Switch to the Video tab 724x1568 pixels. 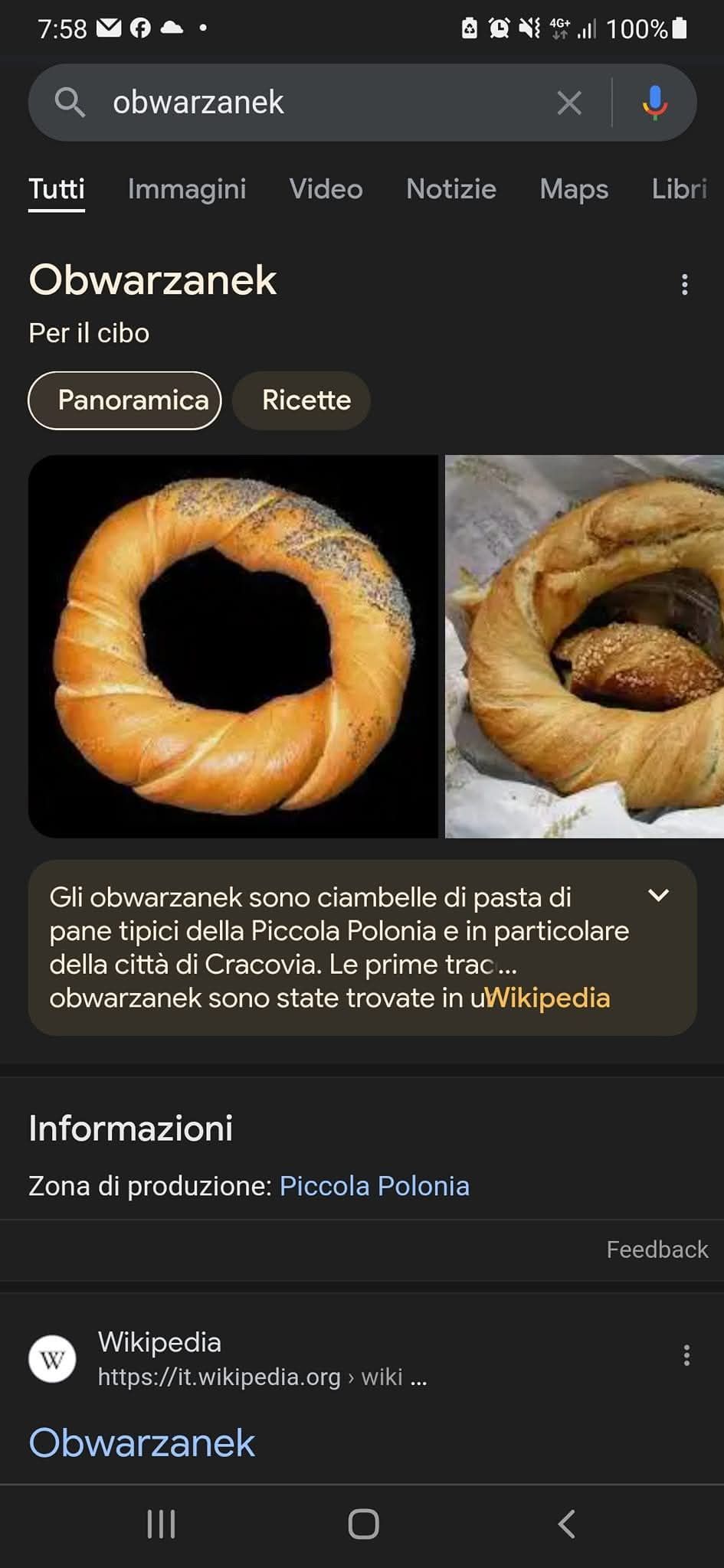326,189
